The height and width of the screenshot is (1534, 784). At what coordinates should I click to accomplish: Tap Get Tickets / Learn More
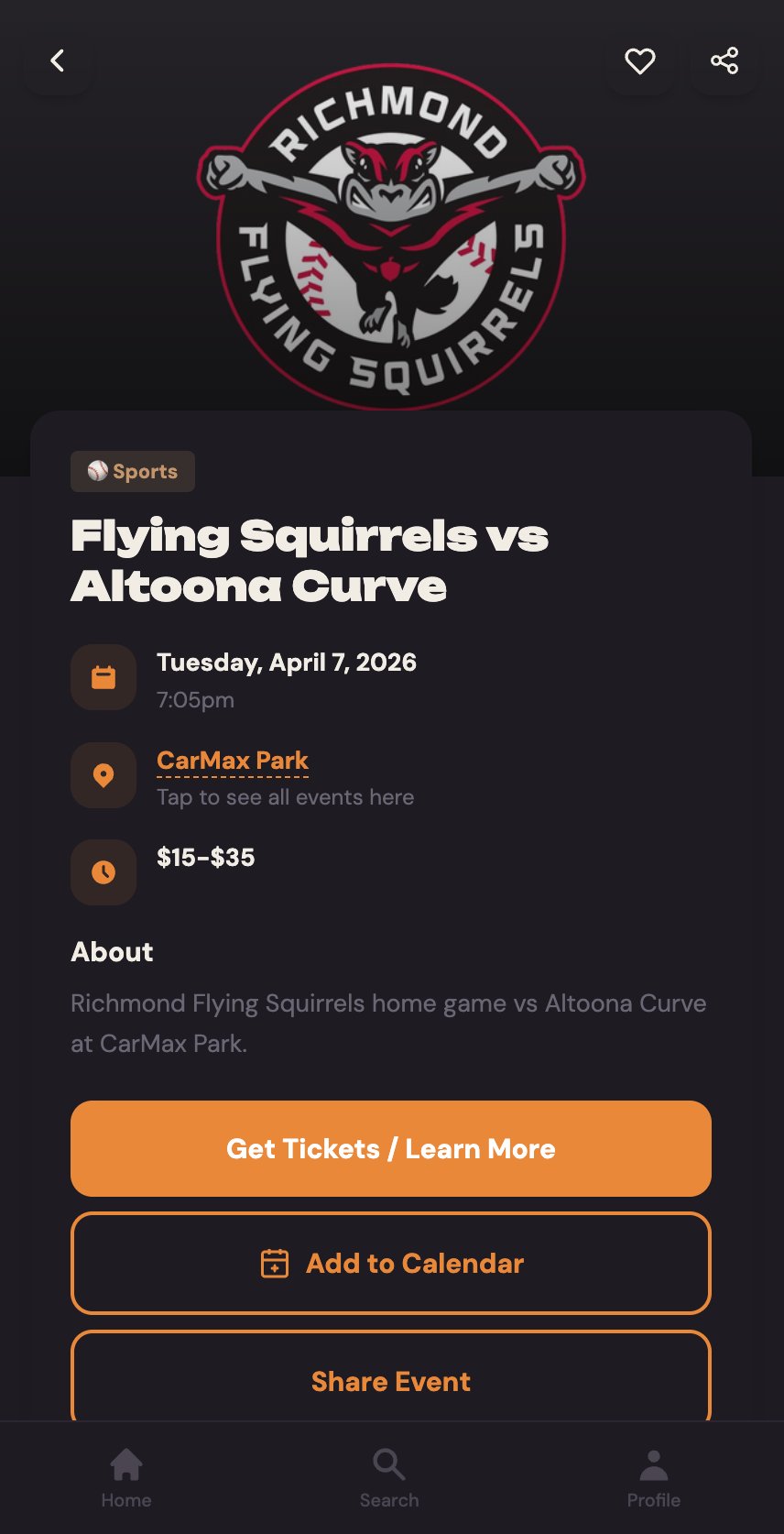tap(390, 1148)
